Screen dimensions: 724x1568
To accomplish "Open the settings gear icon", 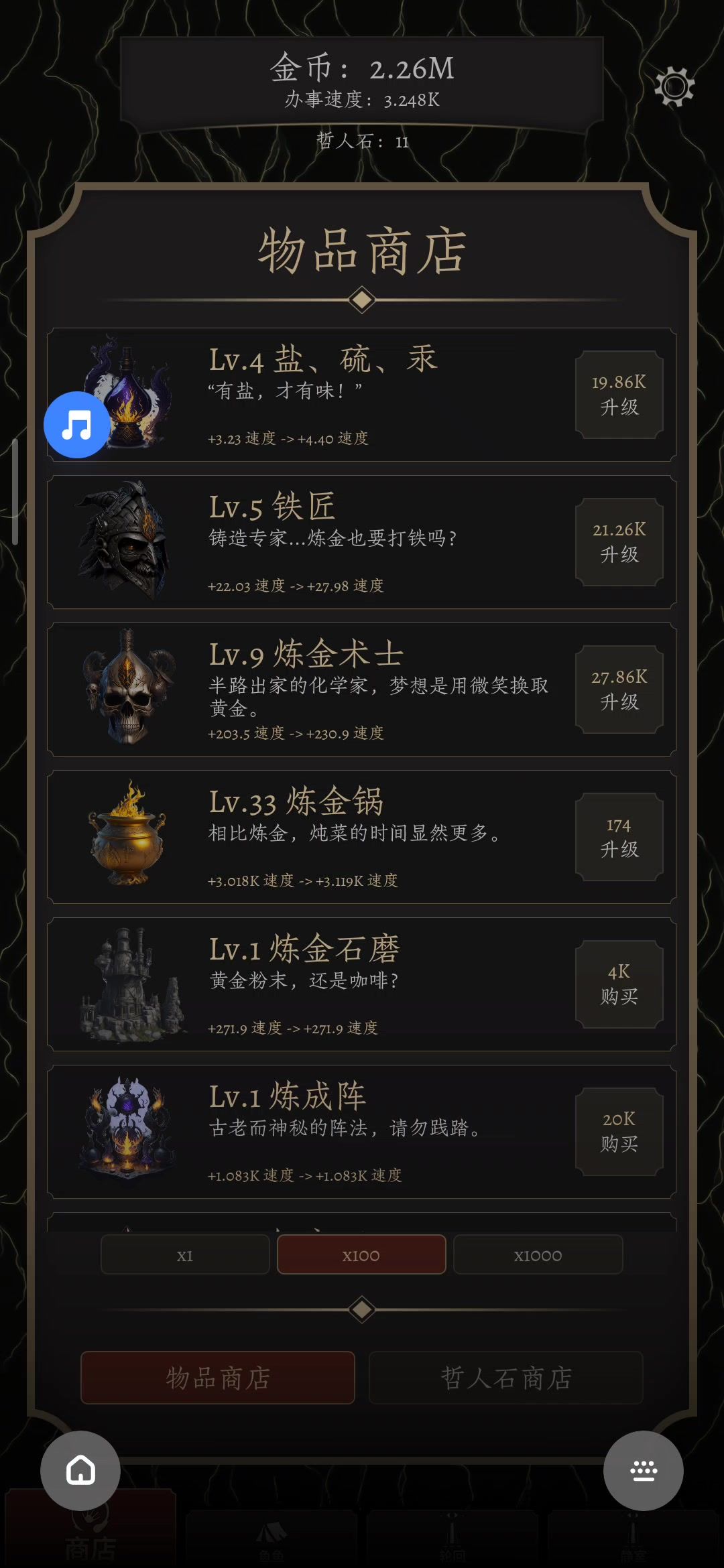I will [x=674, y=86].
